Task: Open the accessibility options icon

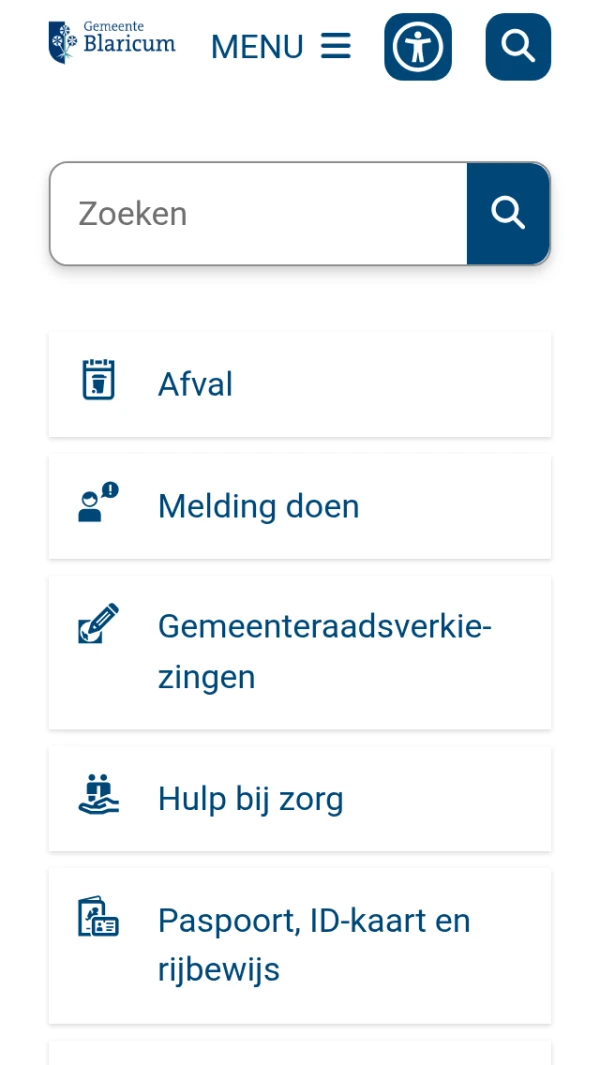Action: pyautogui.click(x=418, y=46)
